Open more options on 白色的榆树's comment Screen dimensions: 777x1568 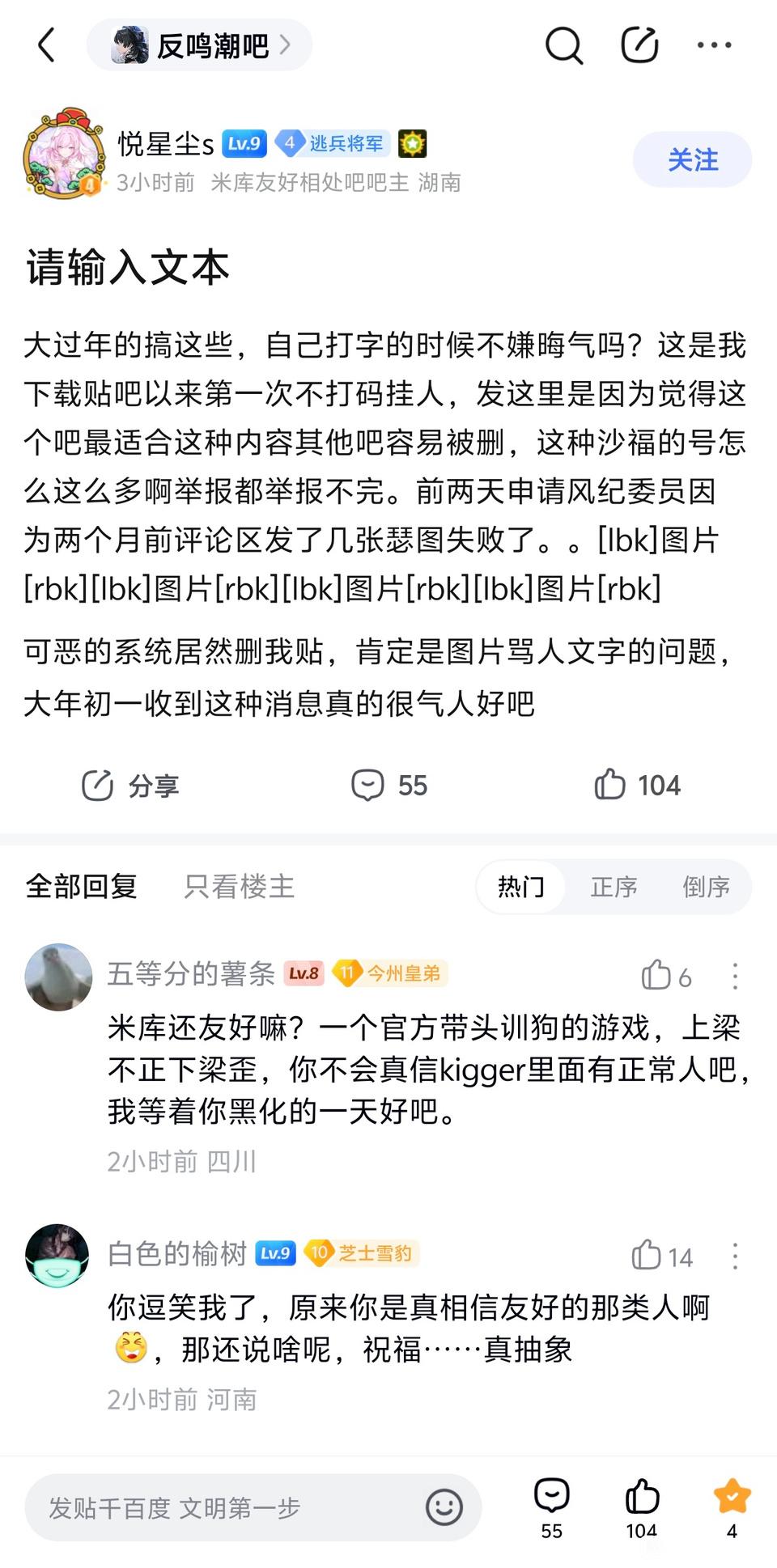coord(735,1257)
